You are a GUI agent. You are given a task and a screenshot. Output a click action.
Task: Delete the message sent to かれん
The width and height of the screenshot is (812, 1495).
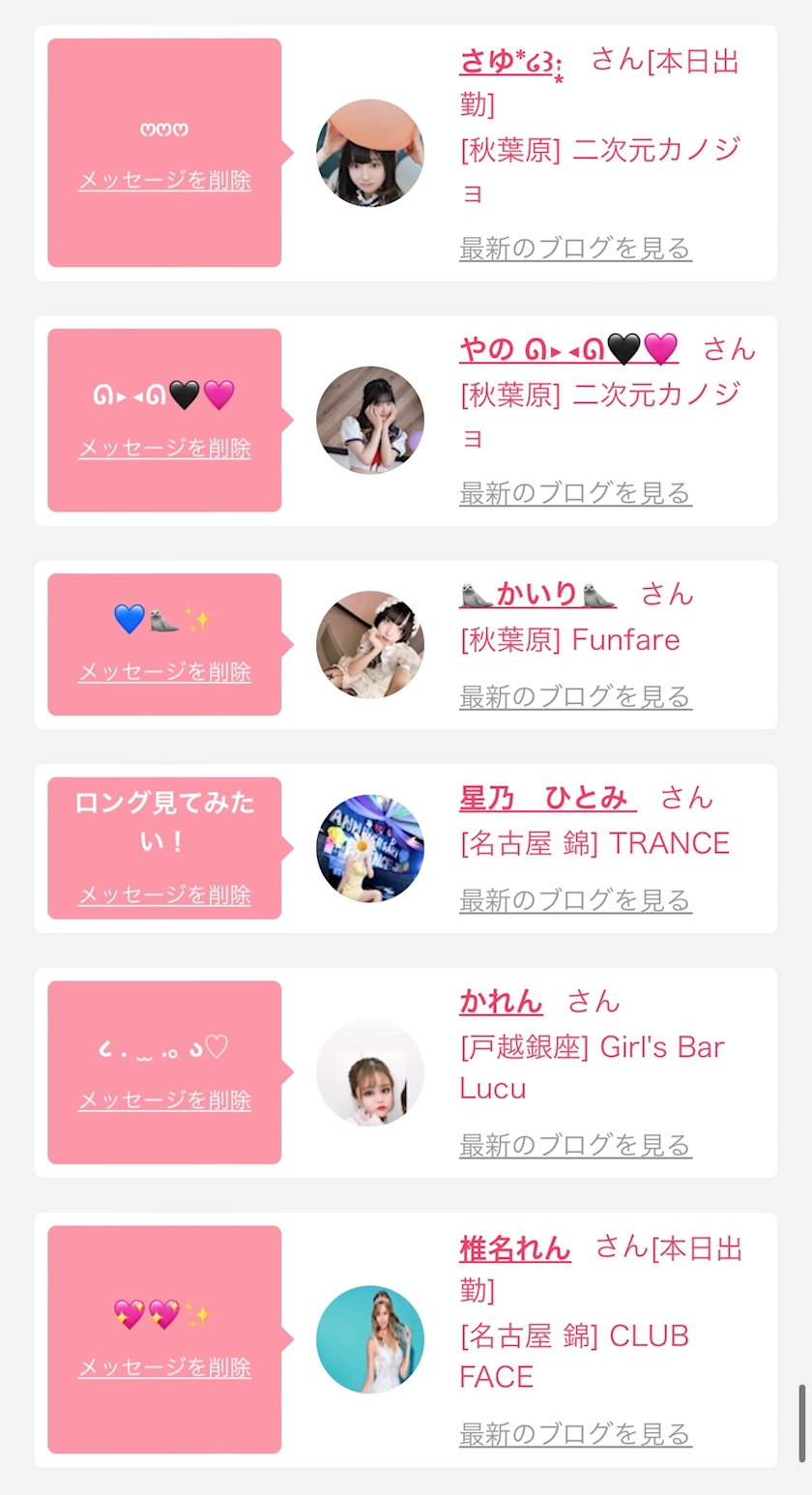pos(164,1100)
